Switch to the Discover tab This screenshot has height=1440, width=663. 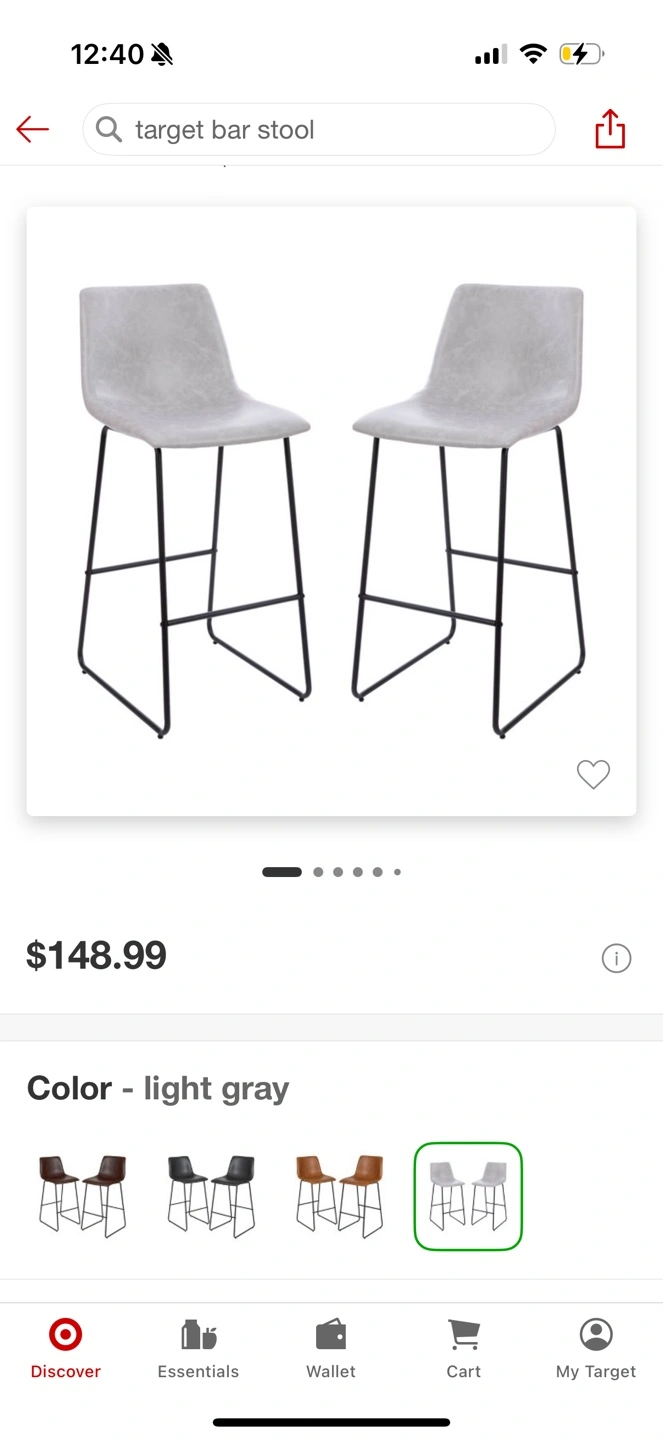point(66,1349)
